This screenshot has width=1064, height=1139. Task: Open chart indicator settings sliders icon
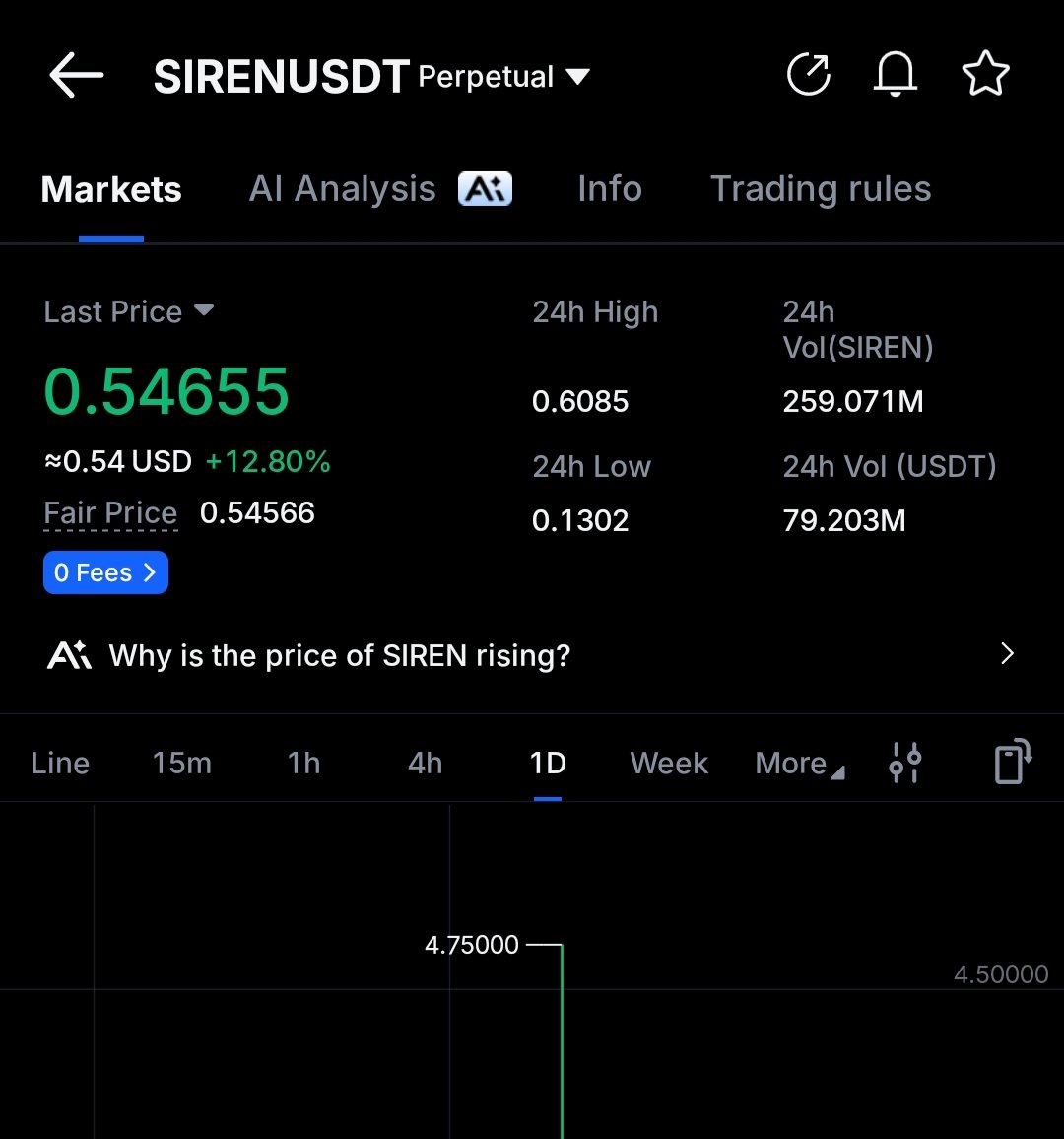[x=905, y=764]
